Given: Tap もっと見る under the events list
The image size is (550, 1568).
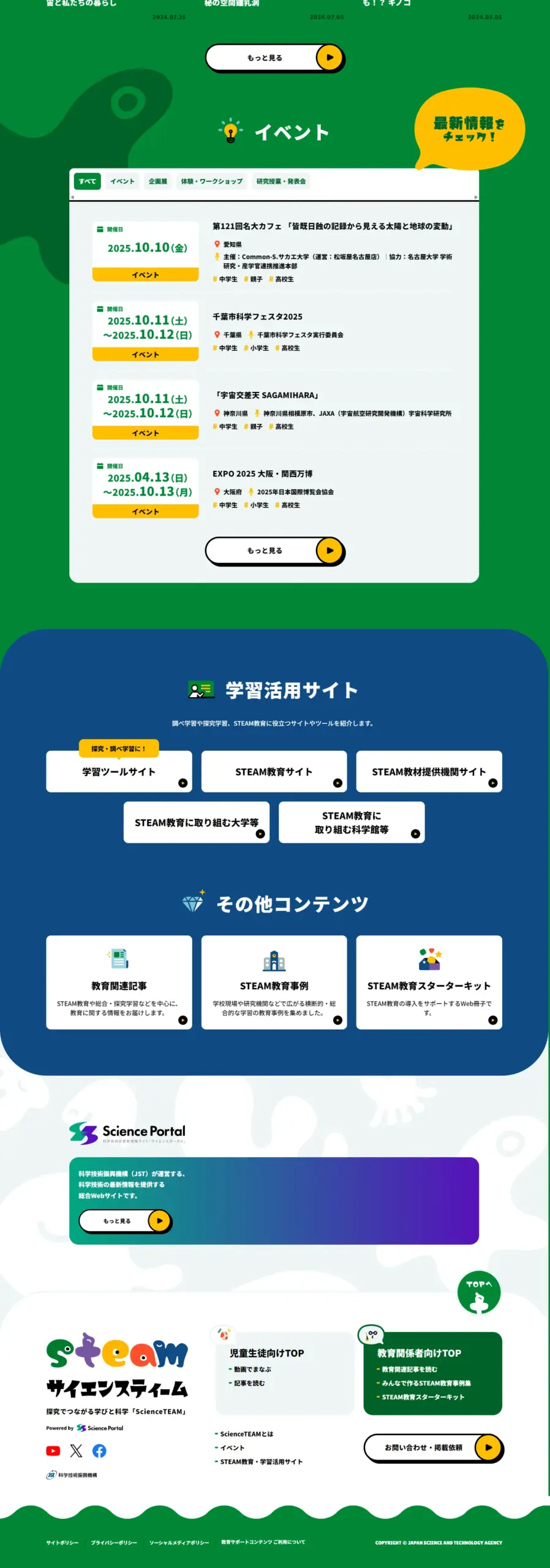Looking at the screenshot, I should pos(274,551).
